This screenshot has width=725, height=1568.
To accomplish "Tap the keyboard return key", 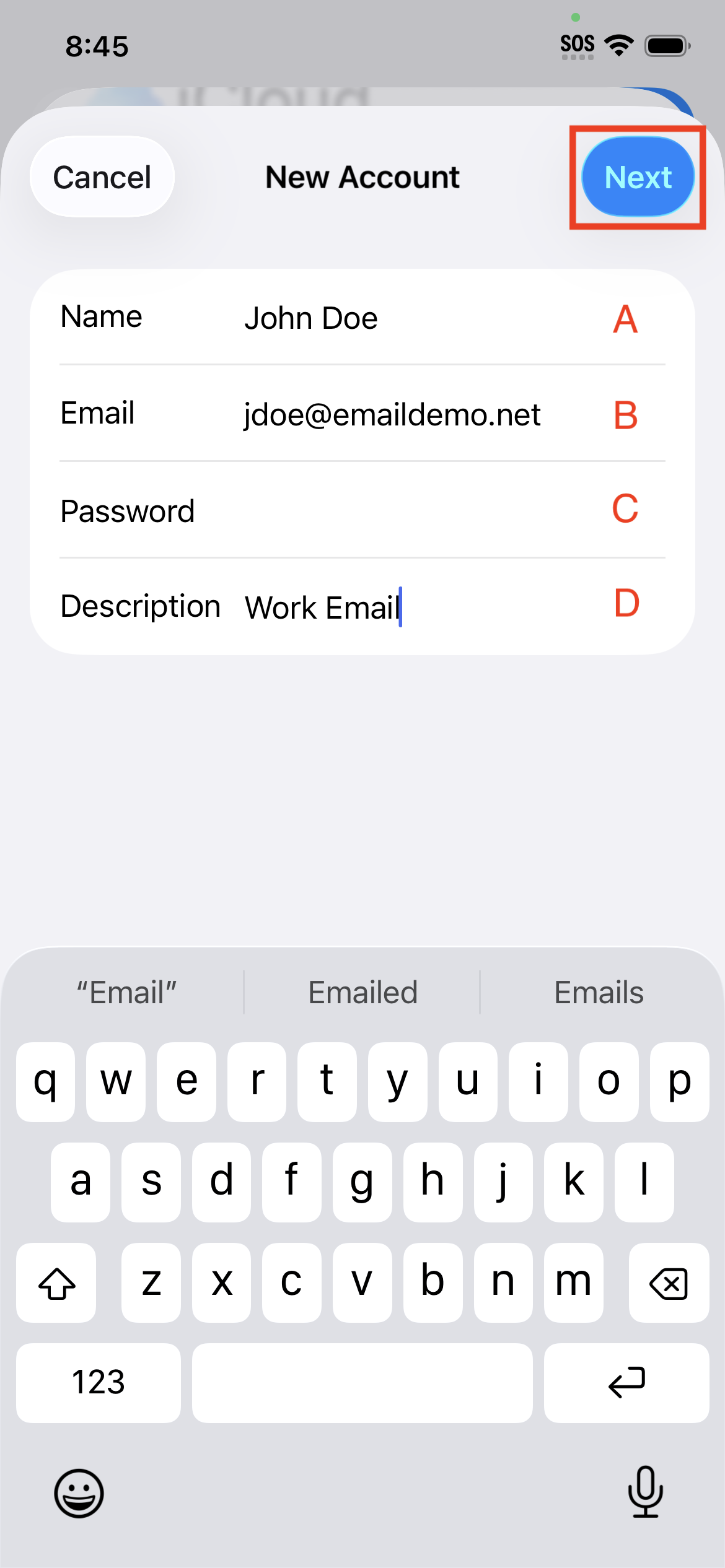I will click(626, 1382).
